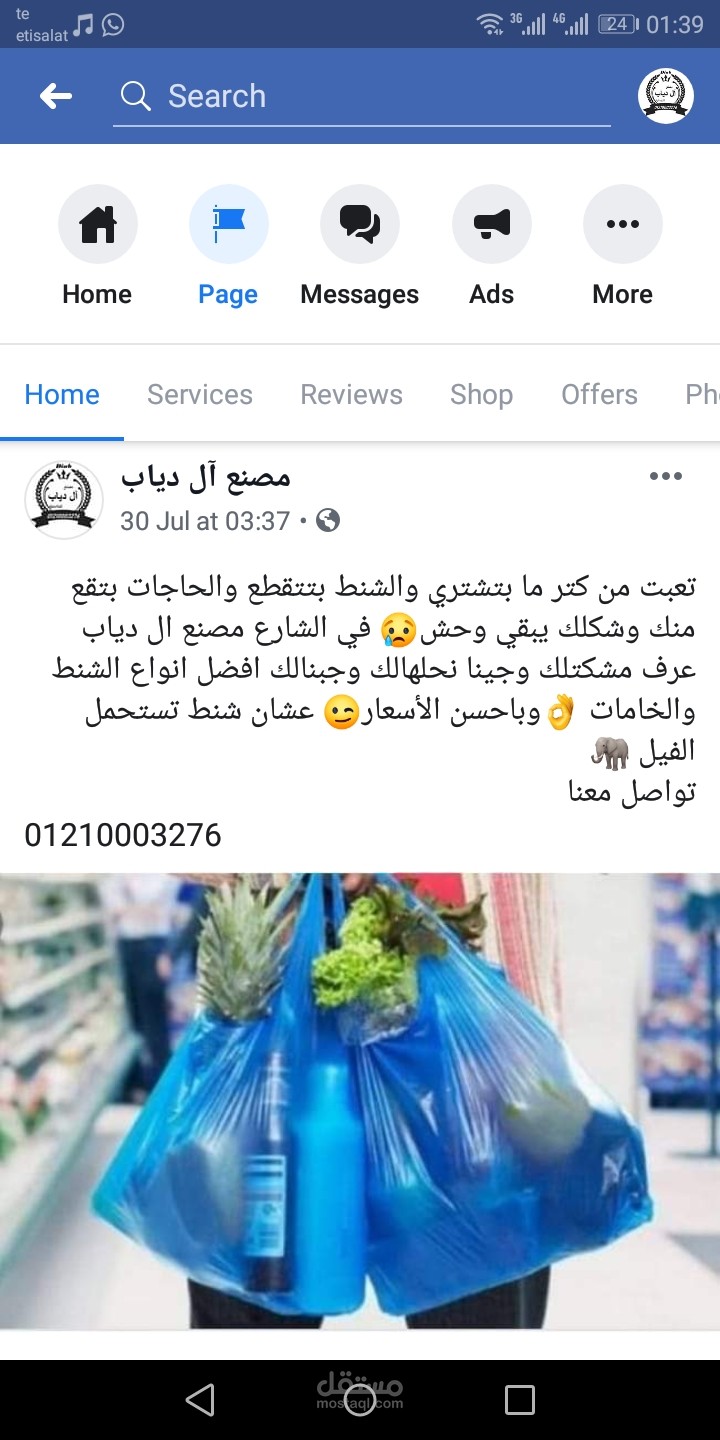The image size is (720, 1440).
Task: Switch to the Reviews tab
Action: (351, 395)
